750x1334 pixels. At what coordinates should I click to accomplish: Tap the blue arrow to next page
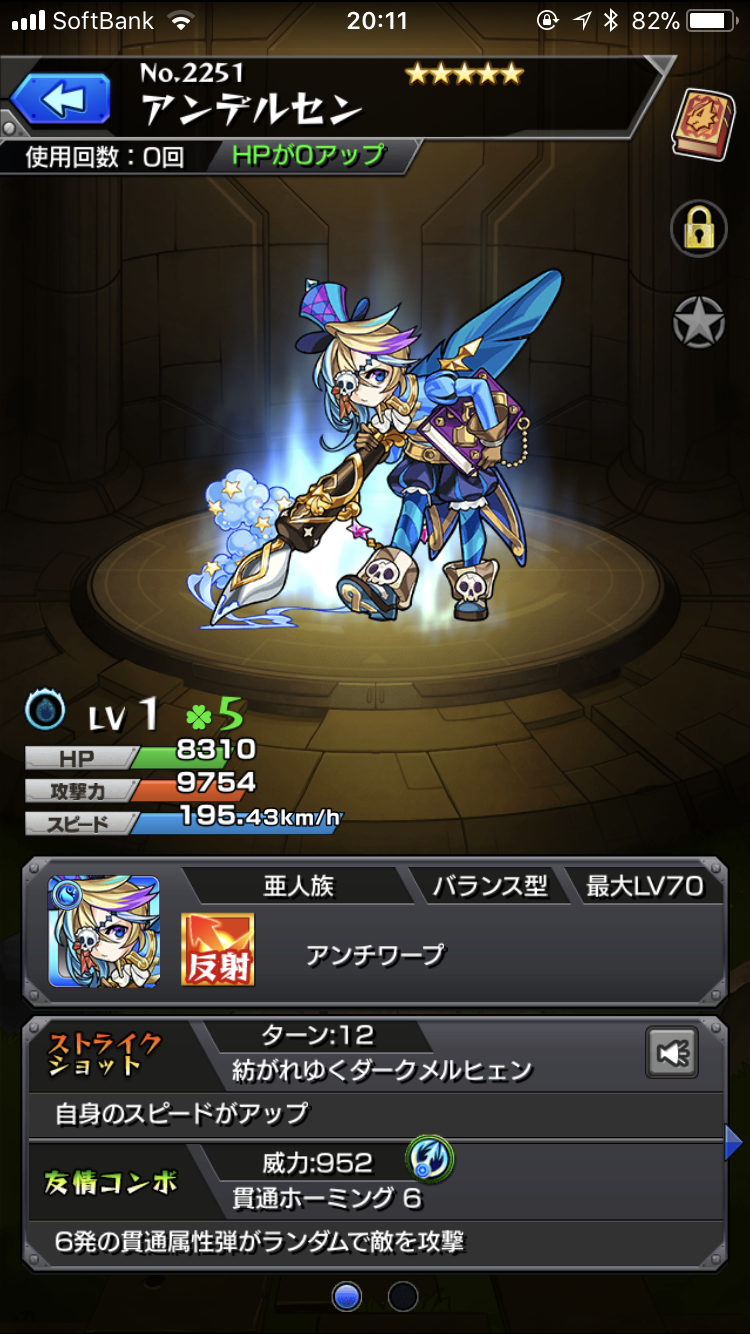point(734,1142)
